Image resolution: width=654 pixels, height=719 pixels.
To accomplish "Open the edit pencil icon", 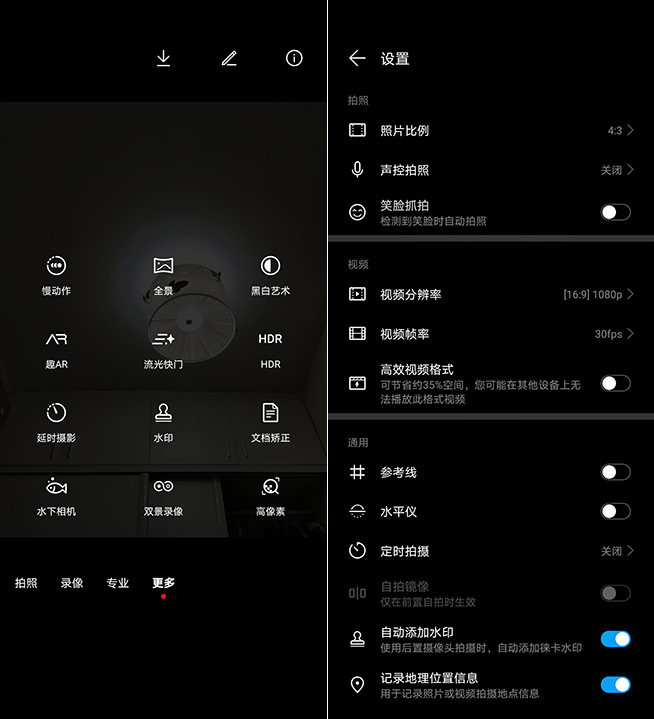I will coord(229,59).
